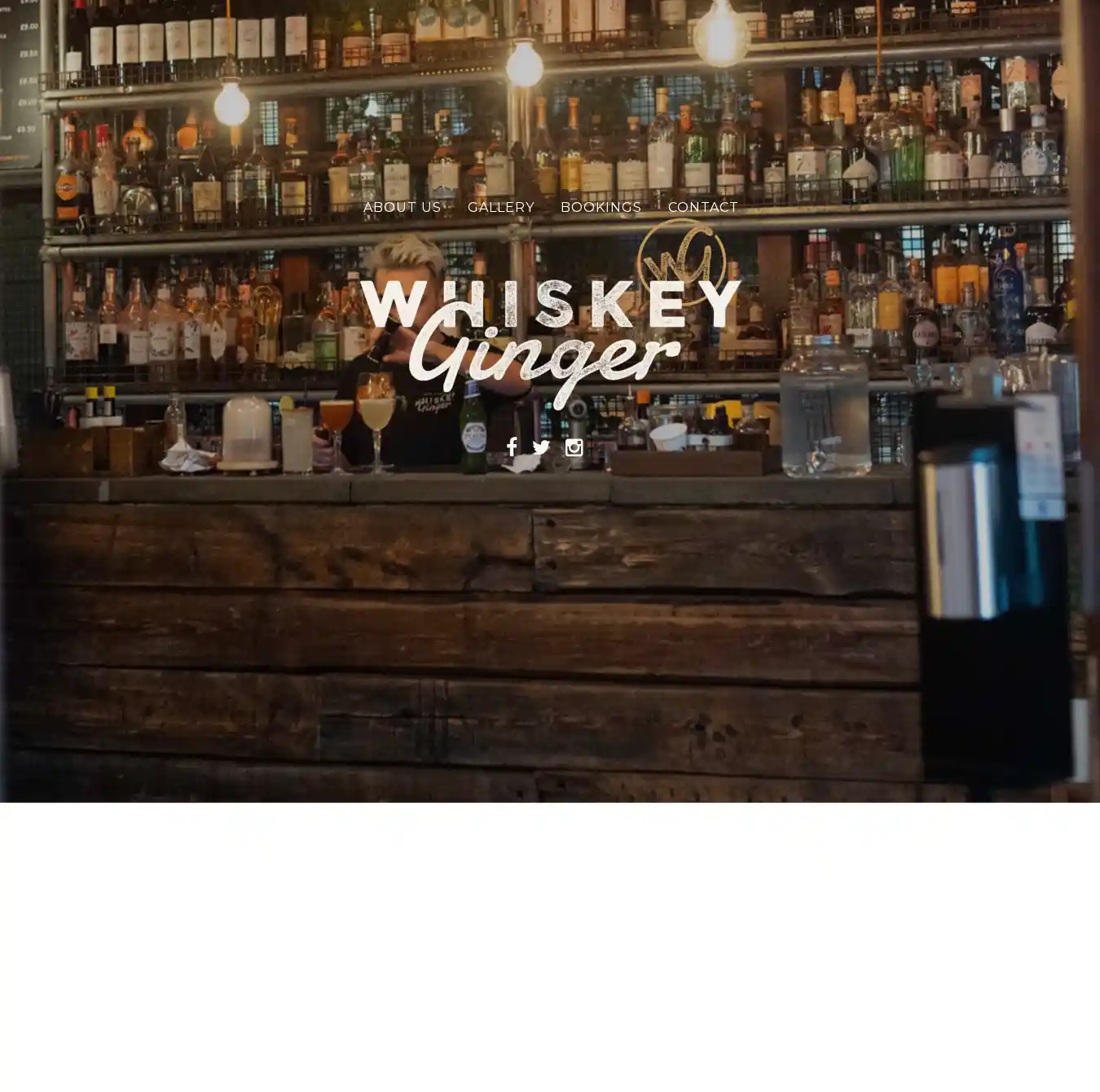Open the Bookings page

click(x=601, y=207)
